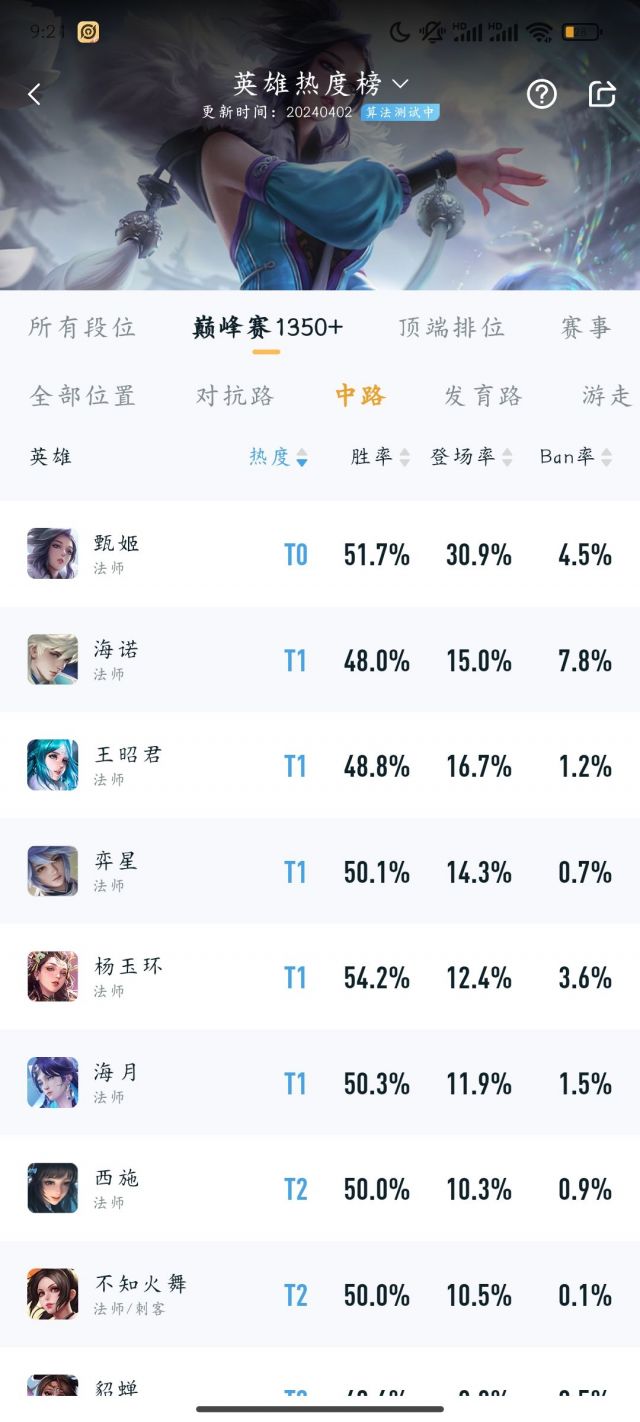
Task: Switch to the 所有段位 tab
Action: tap(82, 327)
